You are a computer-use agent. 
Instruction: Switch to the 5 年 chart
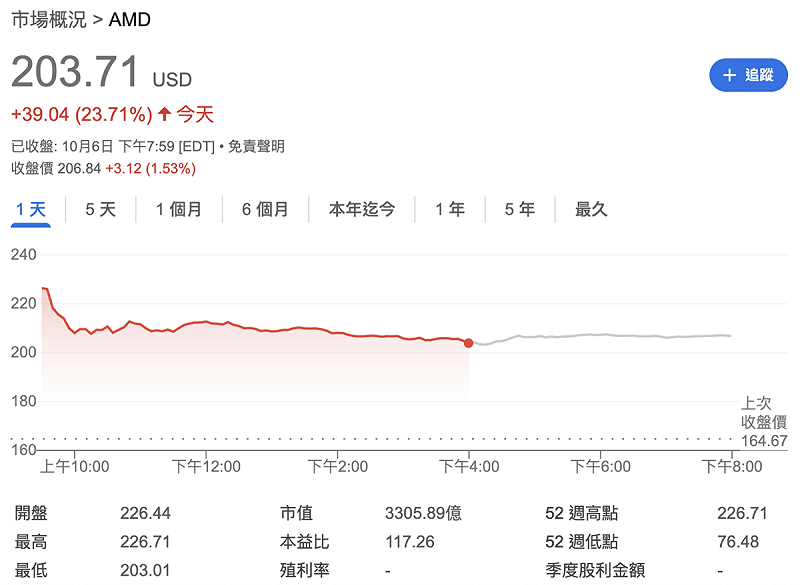coord(520,209)
